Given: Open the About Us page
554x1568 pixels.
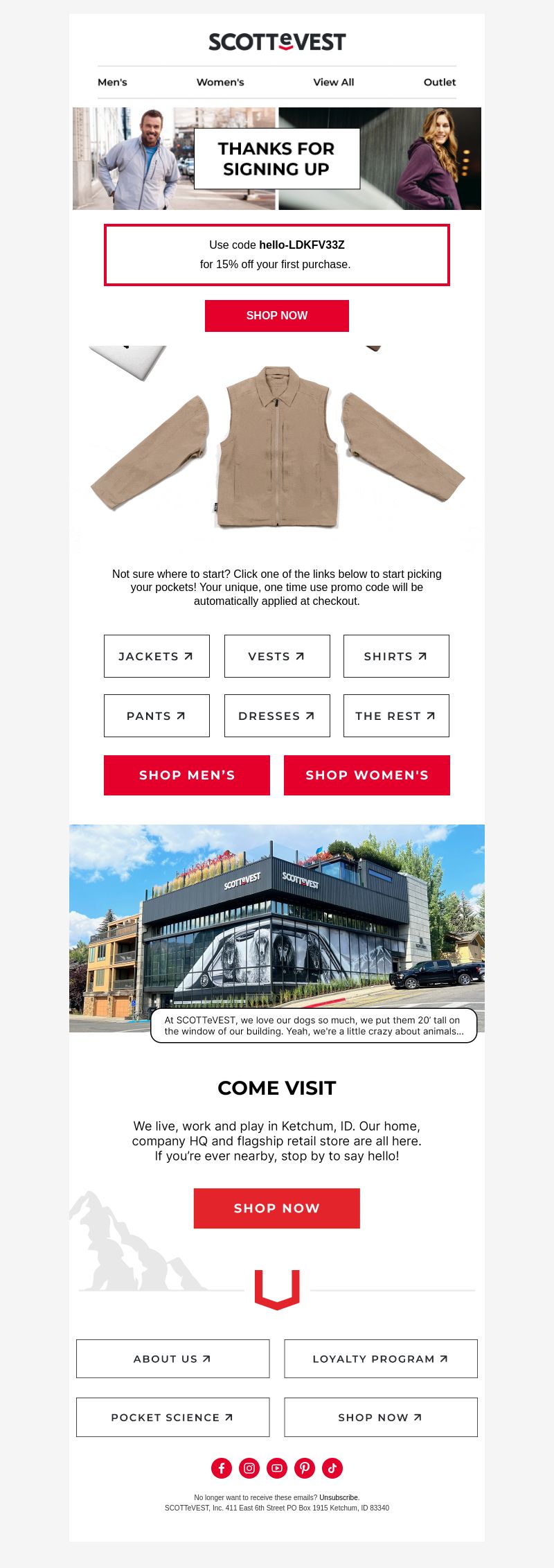Looking at the screenshot, I should click(172, 1359).
